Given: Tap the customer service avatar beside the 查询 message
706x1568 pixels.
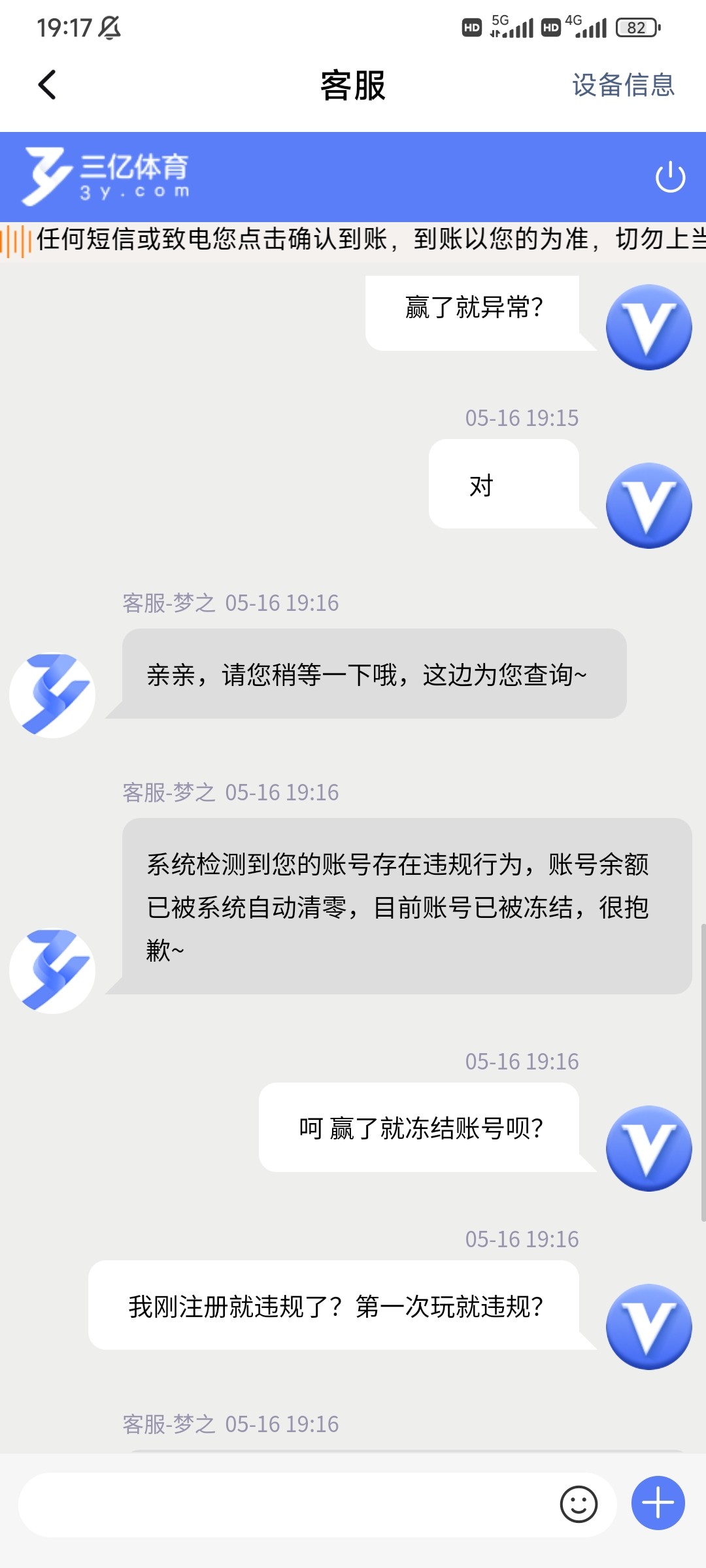Looking at the screenshot, I should (52, 694).
